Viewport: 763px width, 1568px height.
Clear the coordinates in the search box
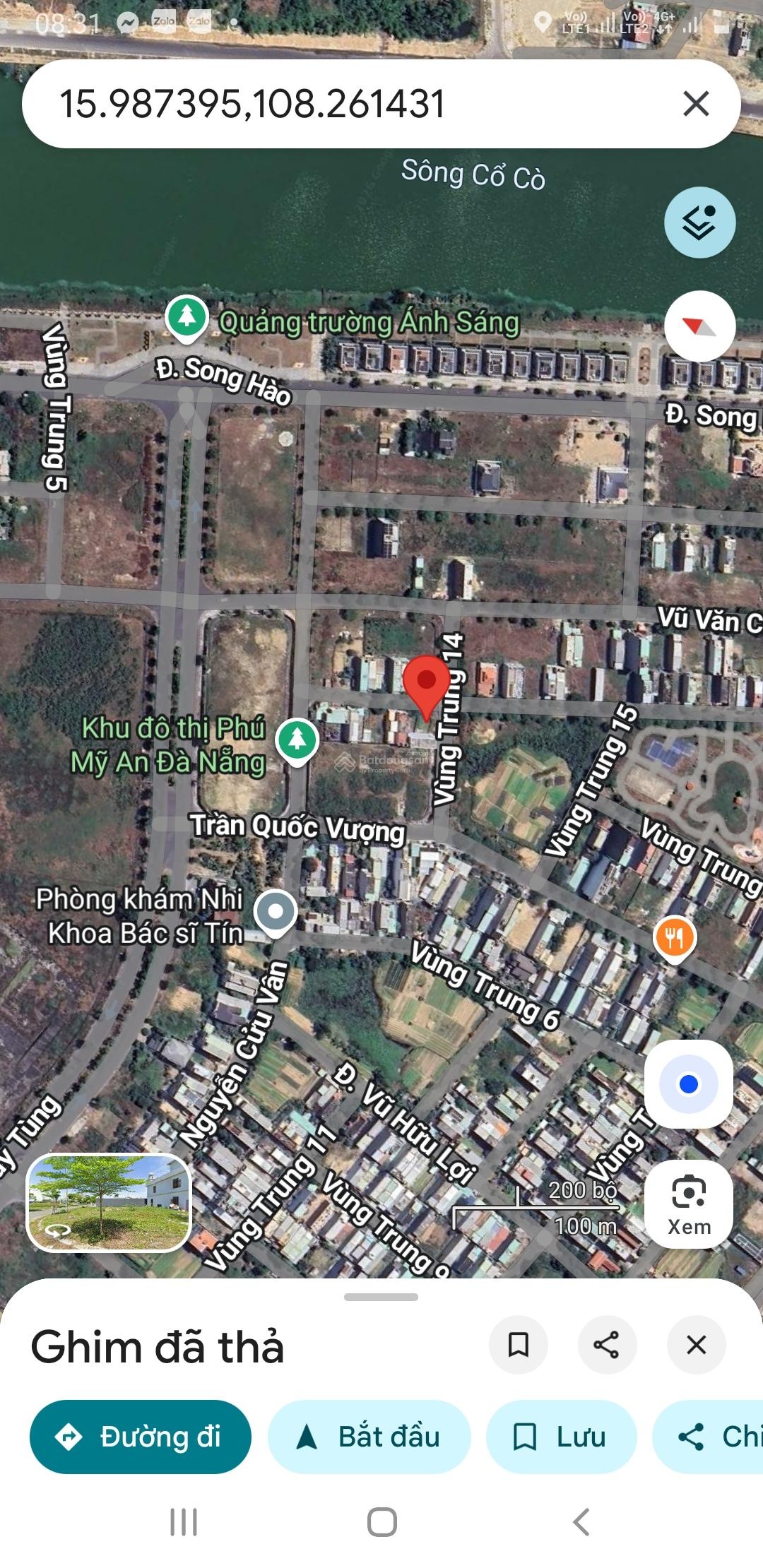[696, 104]
